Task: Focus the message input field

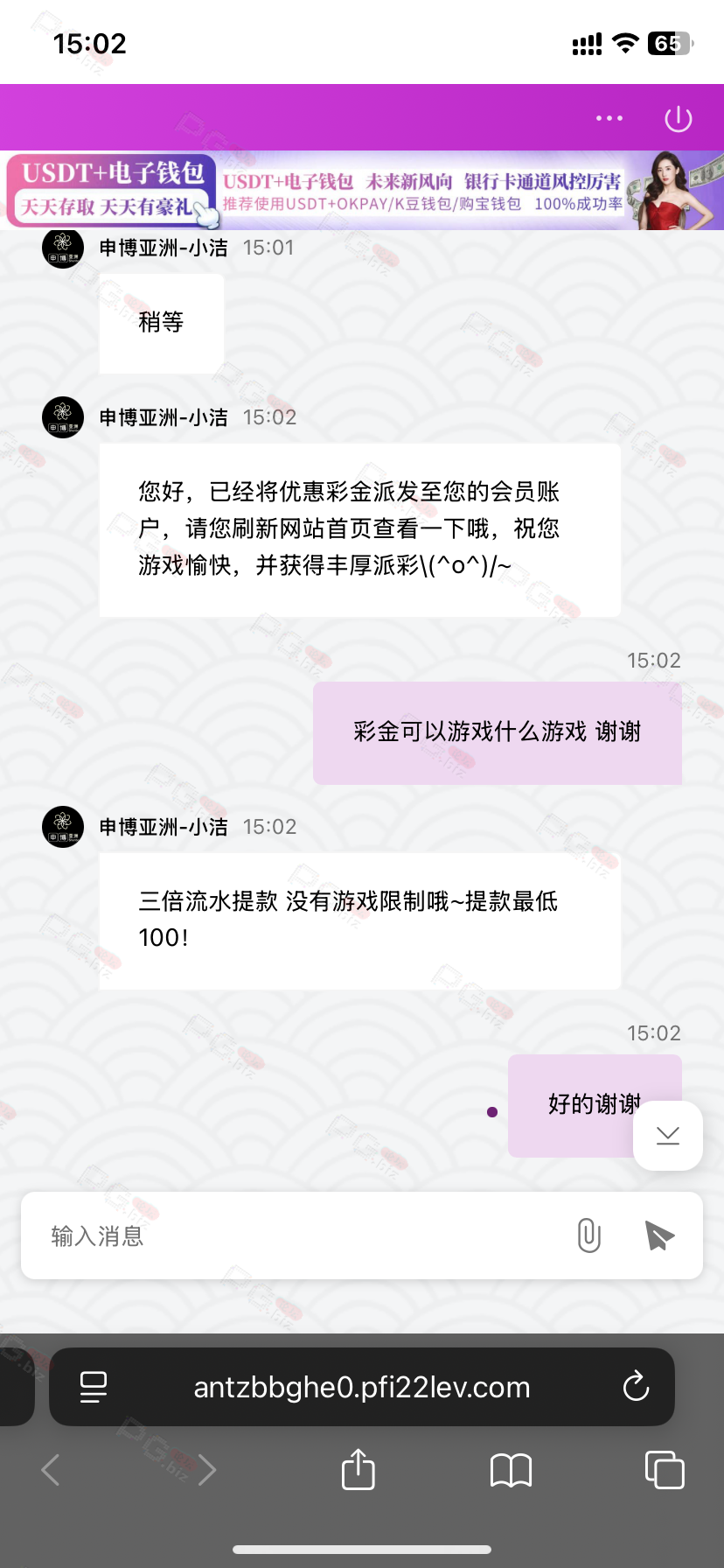Action: pos(297,1235)
